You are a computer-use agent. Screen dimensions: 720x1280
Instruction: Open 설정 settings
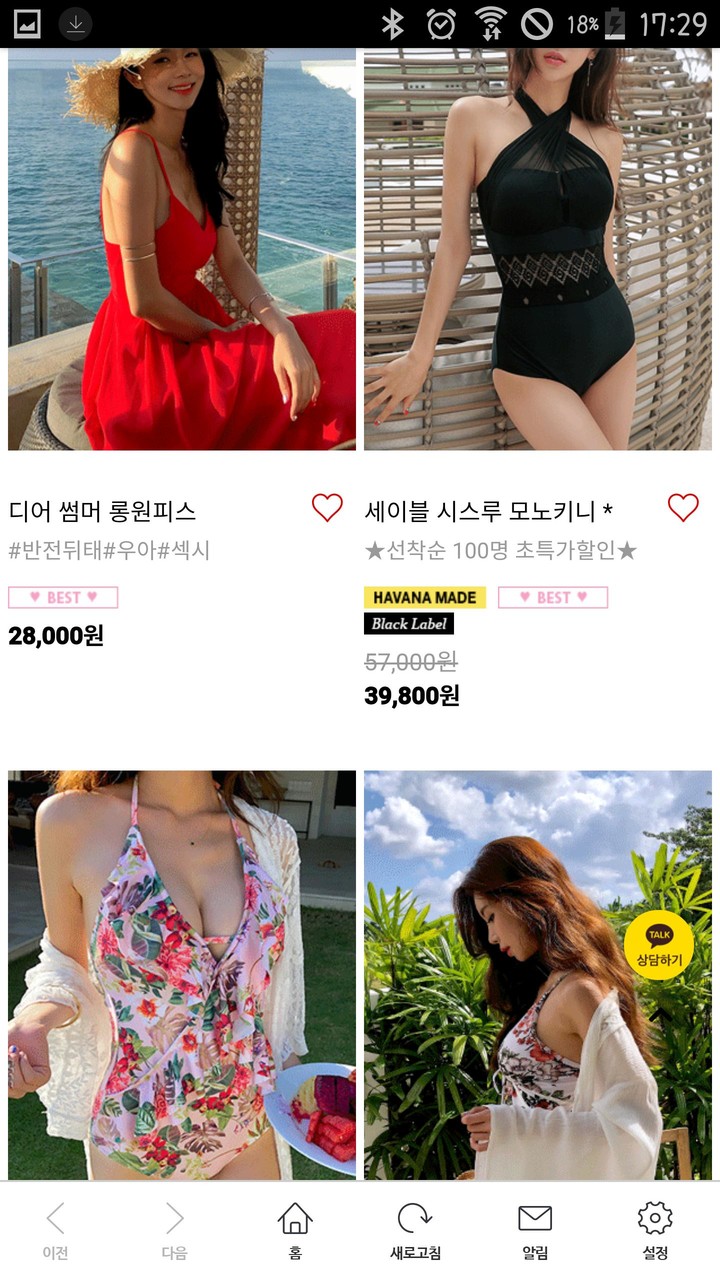coord(655,1230)
